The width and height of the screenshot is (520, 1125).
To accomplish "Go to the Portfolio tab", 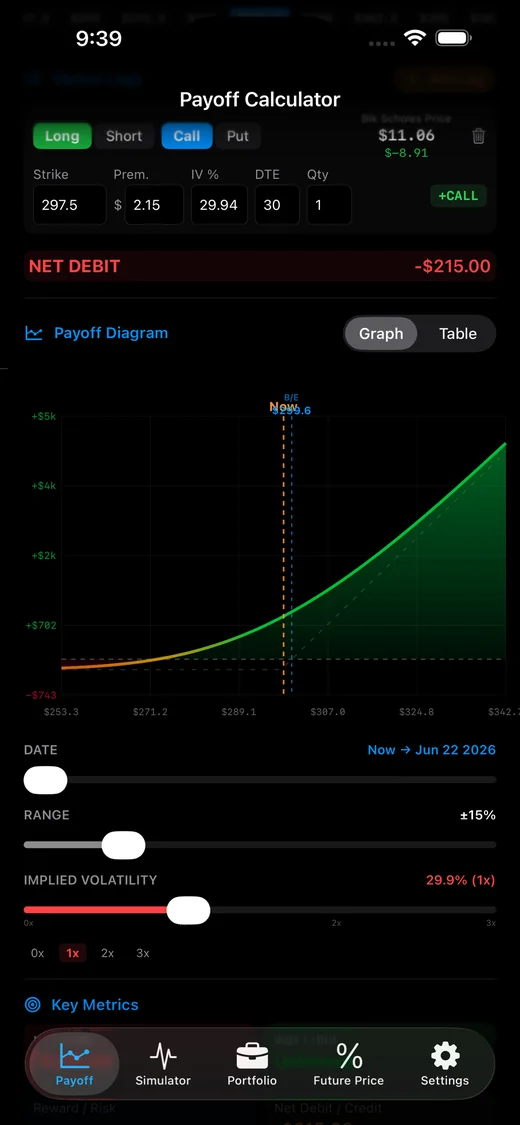I will coord(252,1065).
